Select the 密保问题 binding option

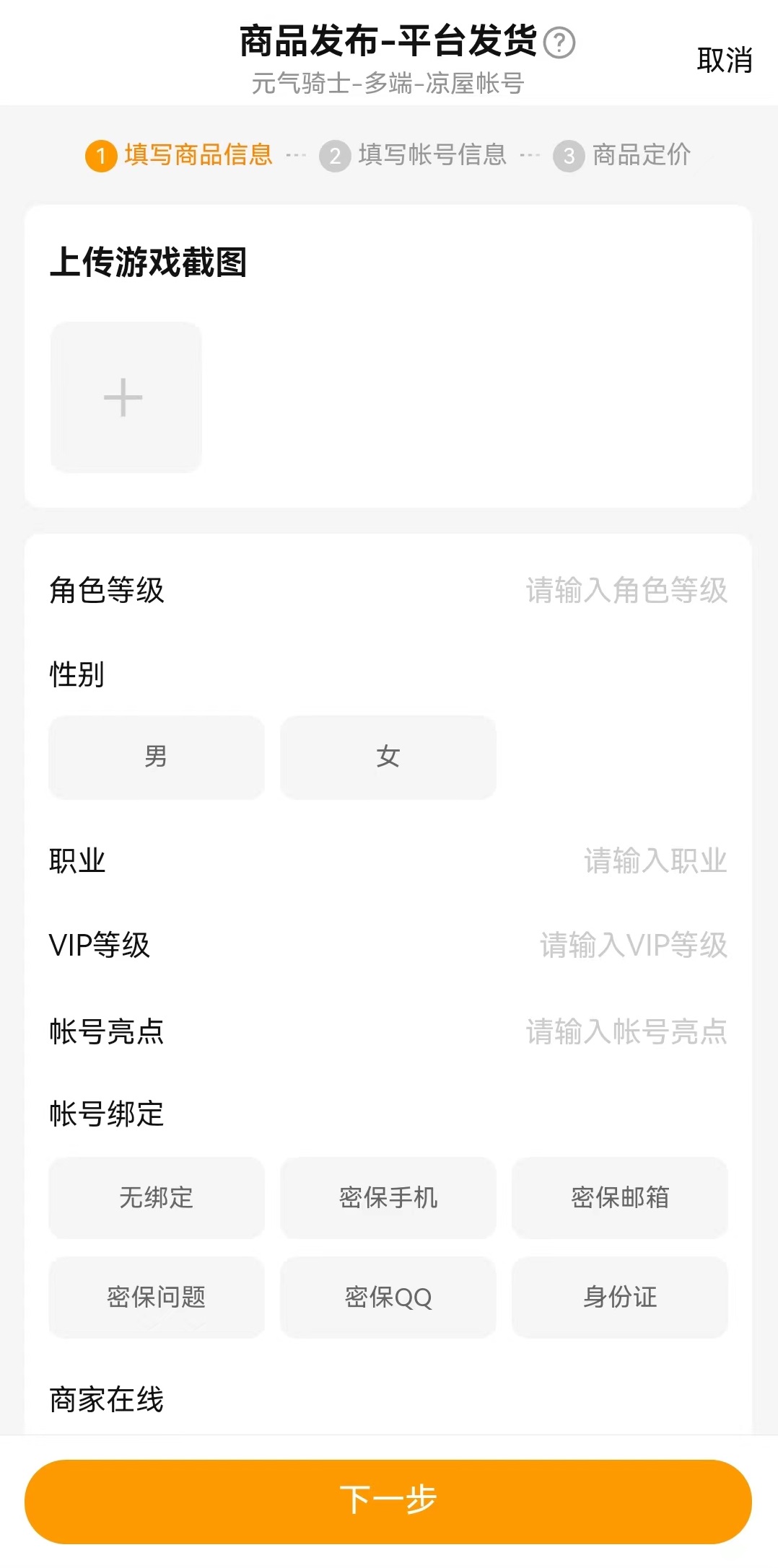pos(157,1297)
